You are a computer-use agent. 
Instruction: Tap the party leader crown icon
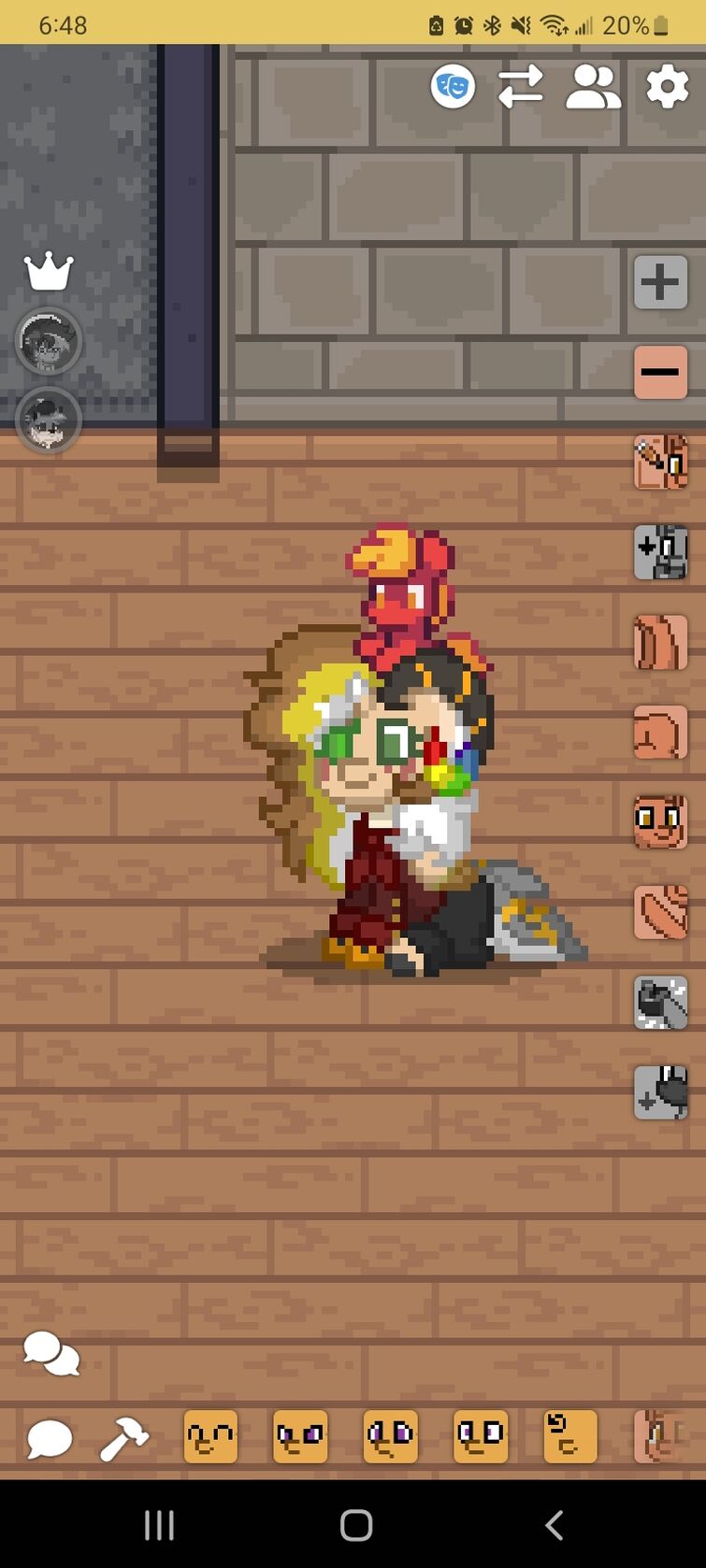point(49,272)
